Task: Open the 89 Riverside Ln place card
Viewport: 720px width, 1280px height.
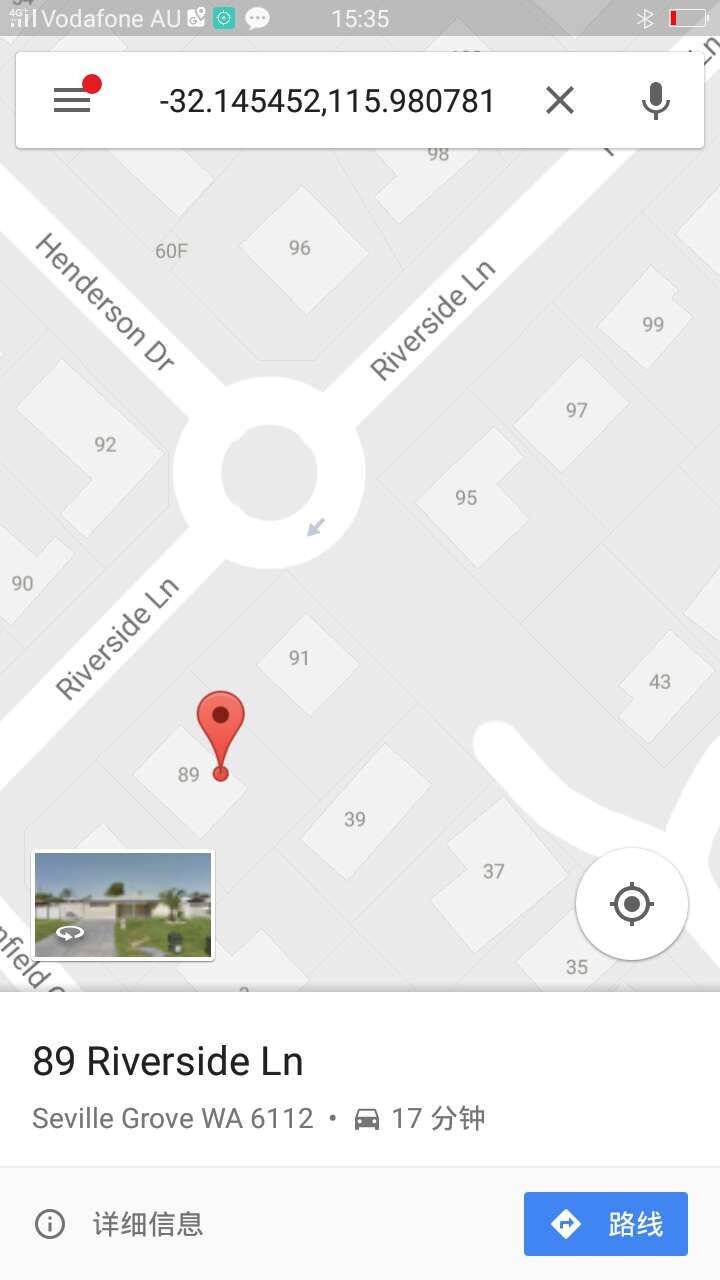Action: coord(168,1061)
